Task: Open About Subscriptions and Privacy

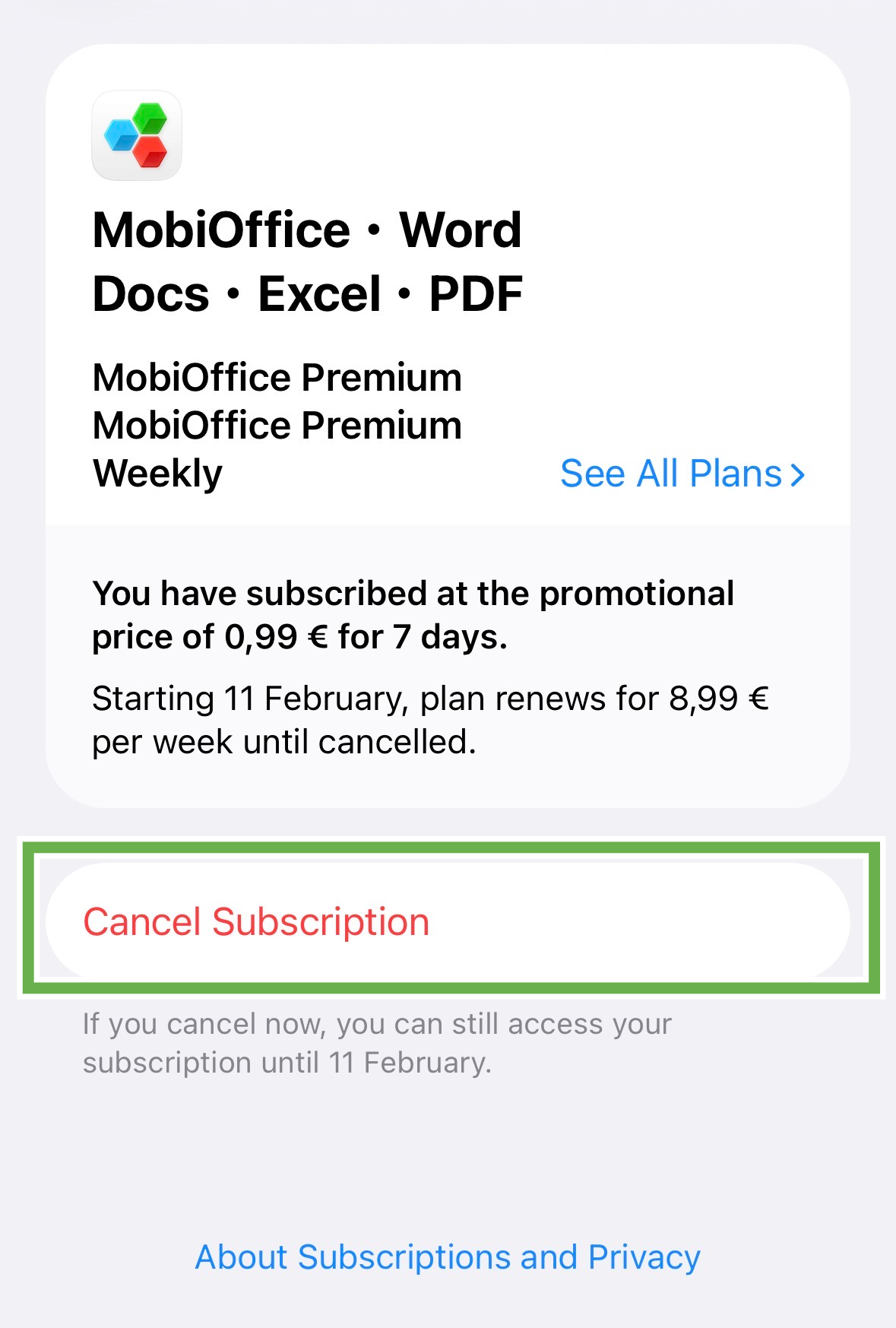Action: [x=448, y=1257]
